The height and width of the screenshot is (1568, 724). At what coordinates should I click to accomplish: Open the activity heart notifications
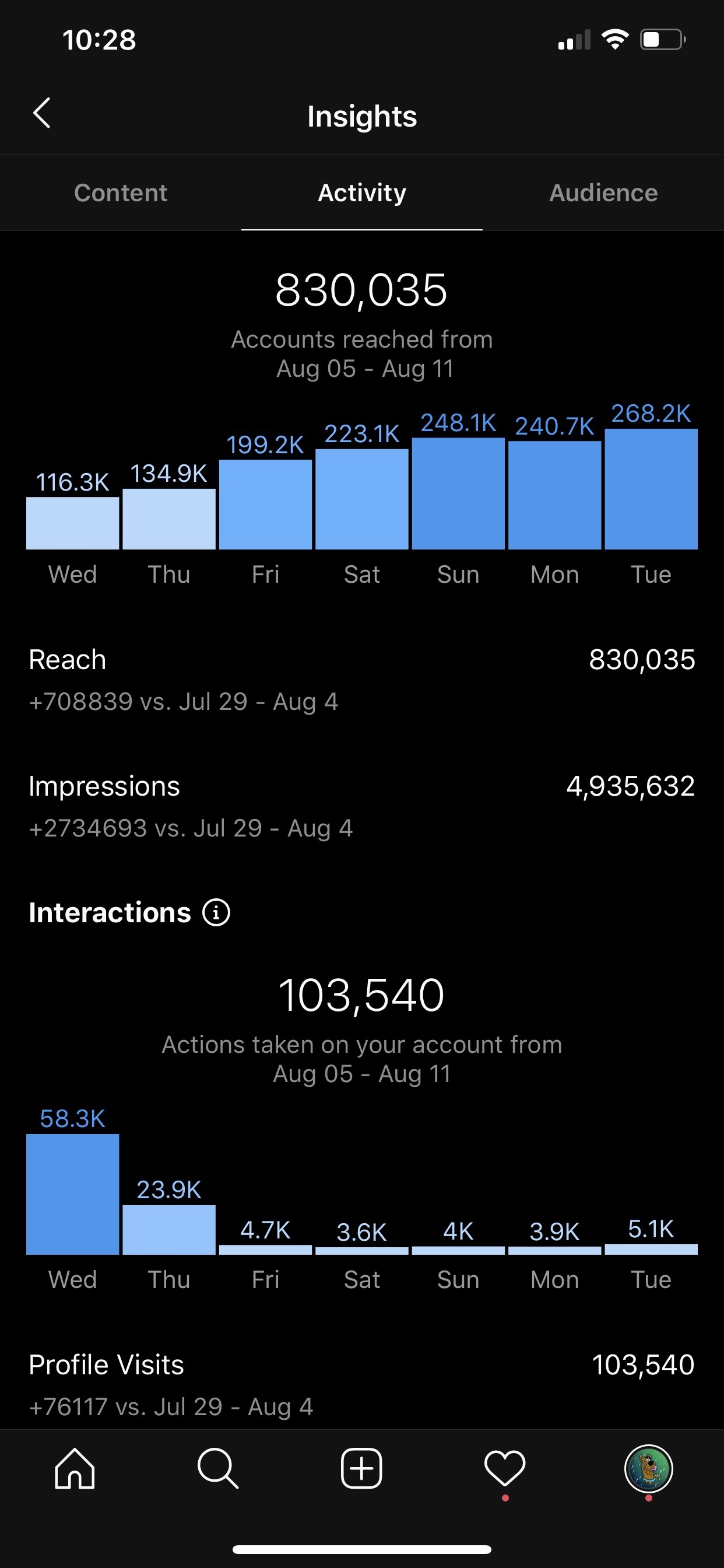pyautogui.click(x=504, y=1469)
